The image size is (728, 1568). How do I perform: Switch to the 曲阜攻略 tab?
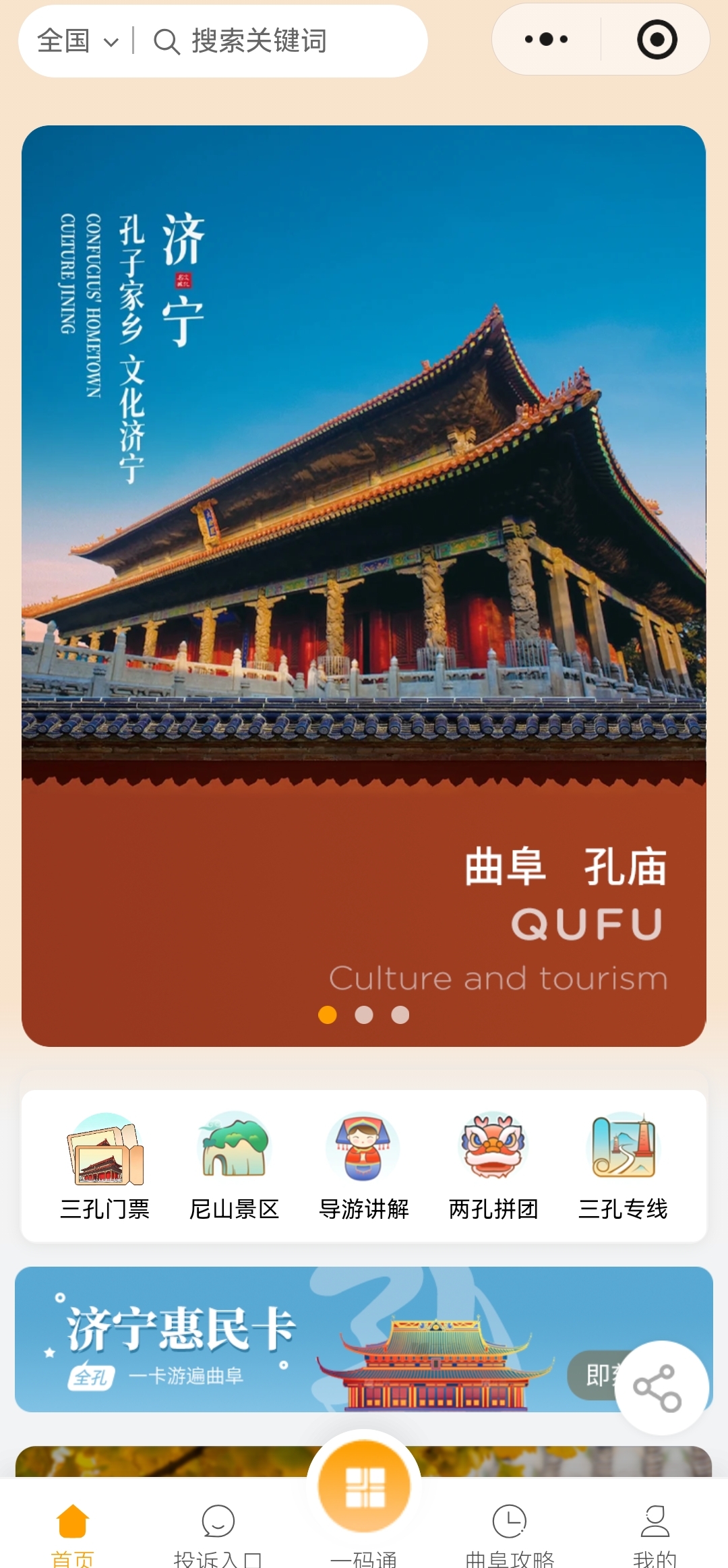pos(510,1534)
